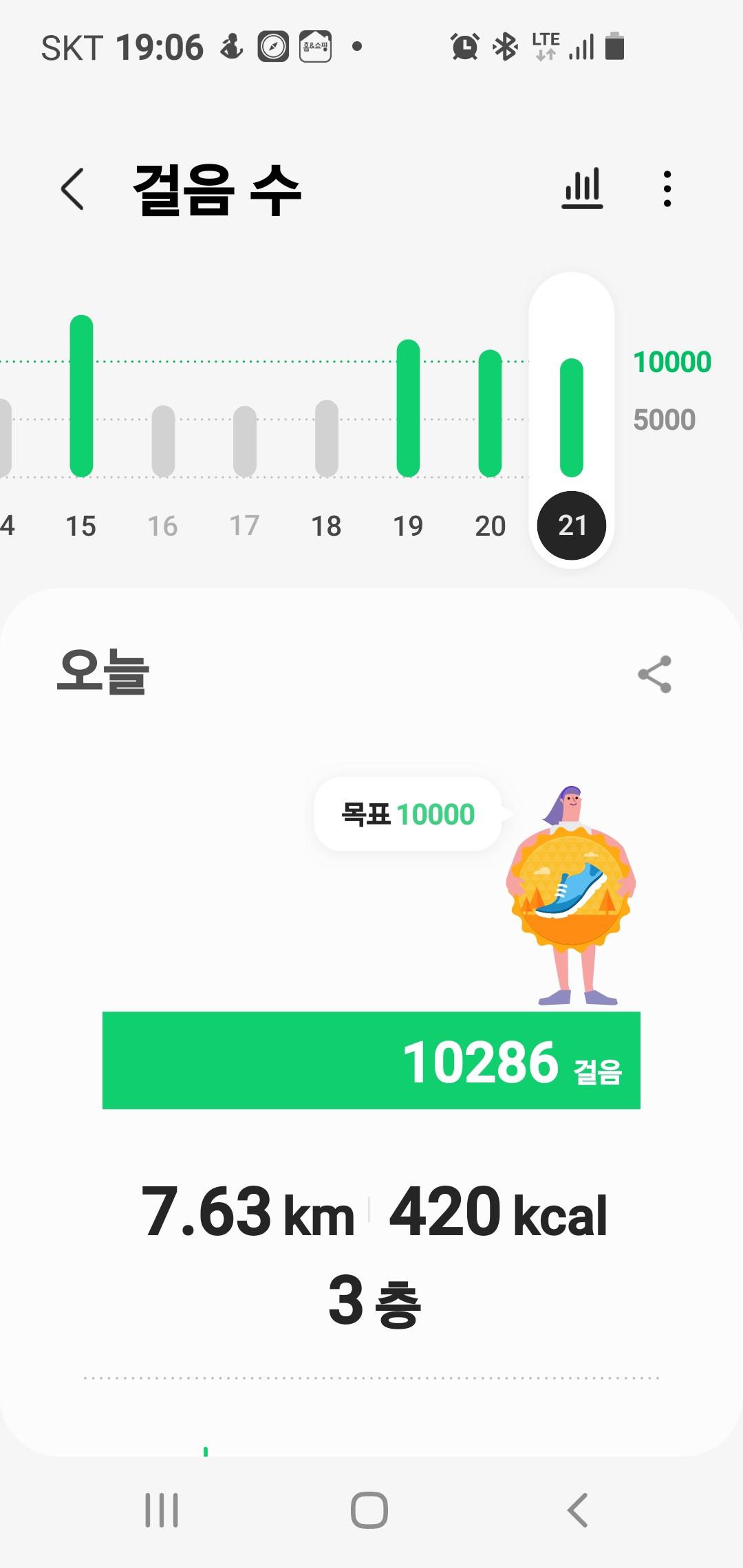Open recent apps from navigation bar

(162, 1511)
